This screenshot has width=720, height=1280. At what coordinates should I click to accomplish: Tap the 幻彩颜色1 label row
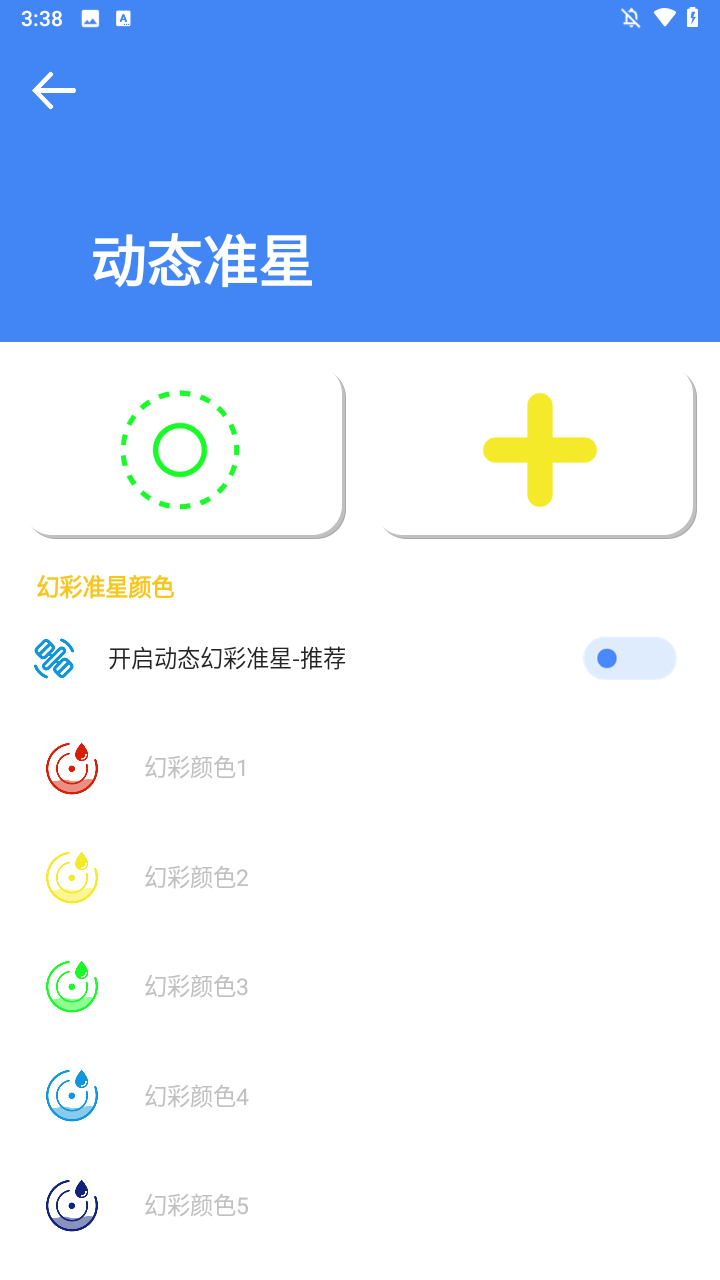tap(195, 767)
